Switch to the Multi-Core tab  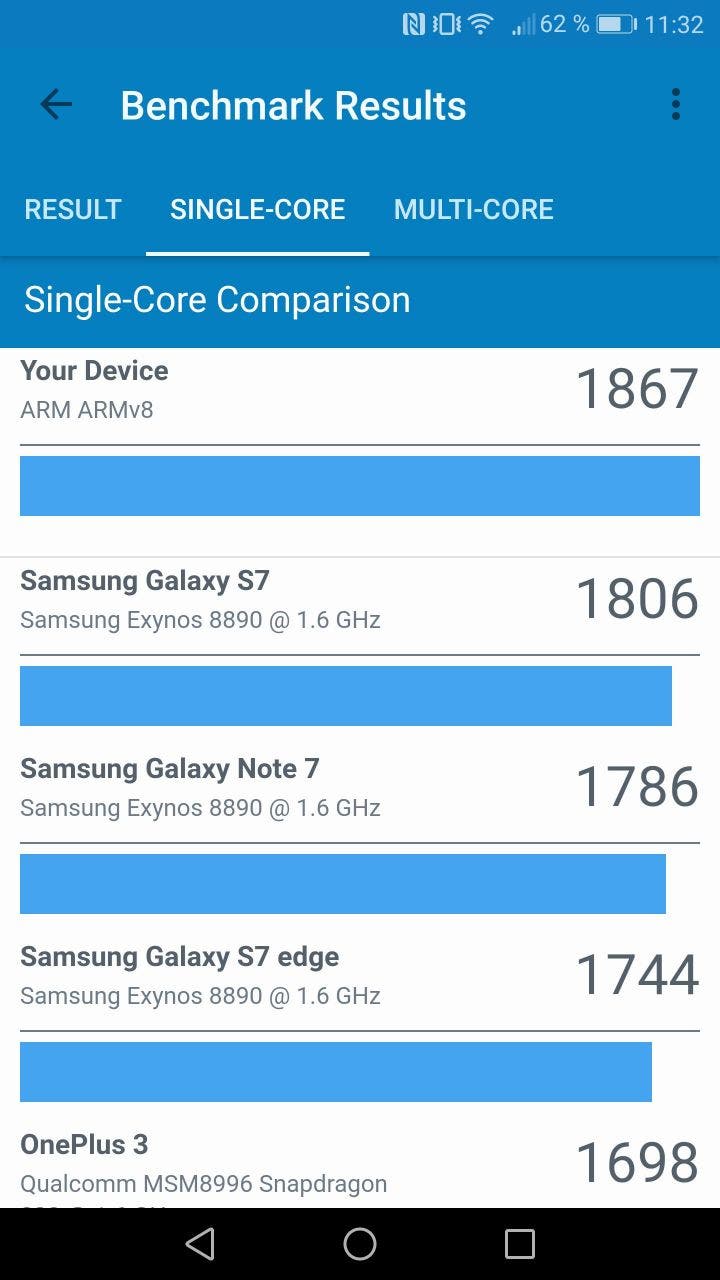tap(473, 209)
